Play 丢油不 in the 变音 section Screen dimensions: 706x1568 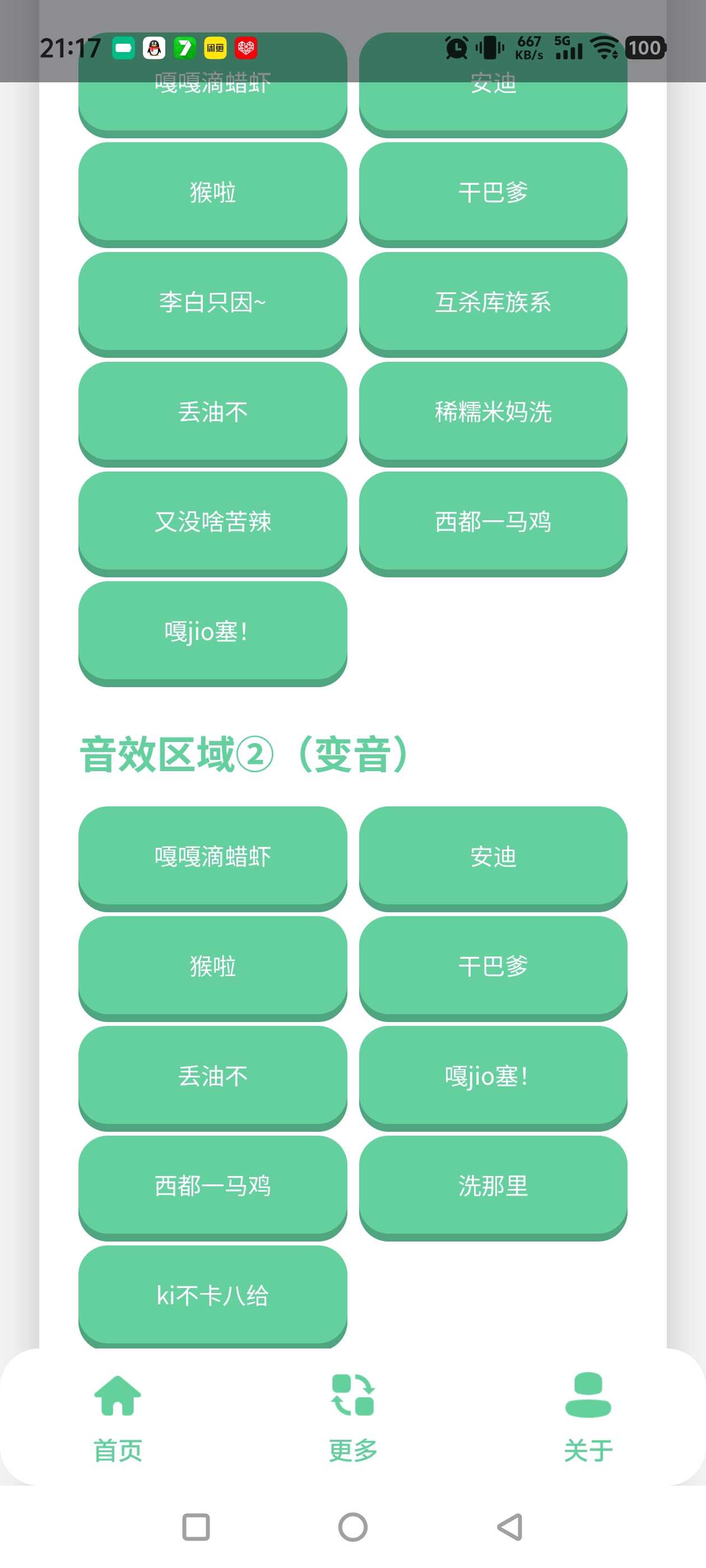click(x=212, y=1076)
